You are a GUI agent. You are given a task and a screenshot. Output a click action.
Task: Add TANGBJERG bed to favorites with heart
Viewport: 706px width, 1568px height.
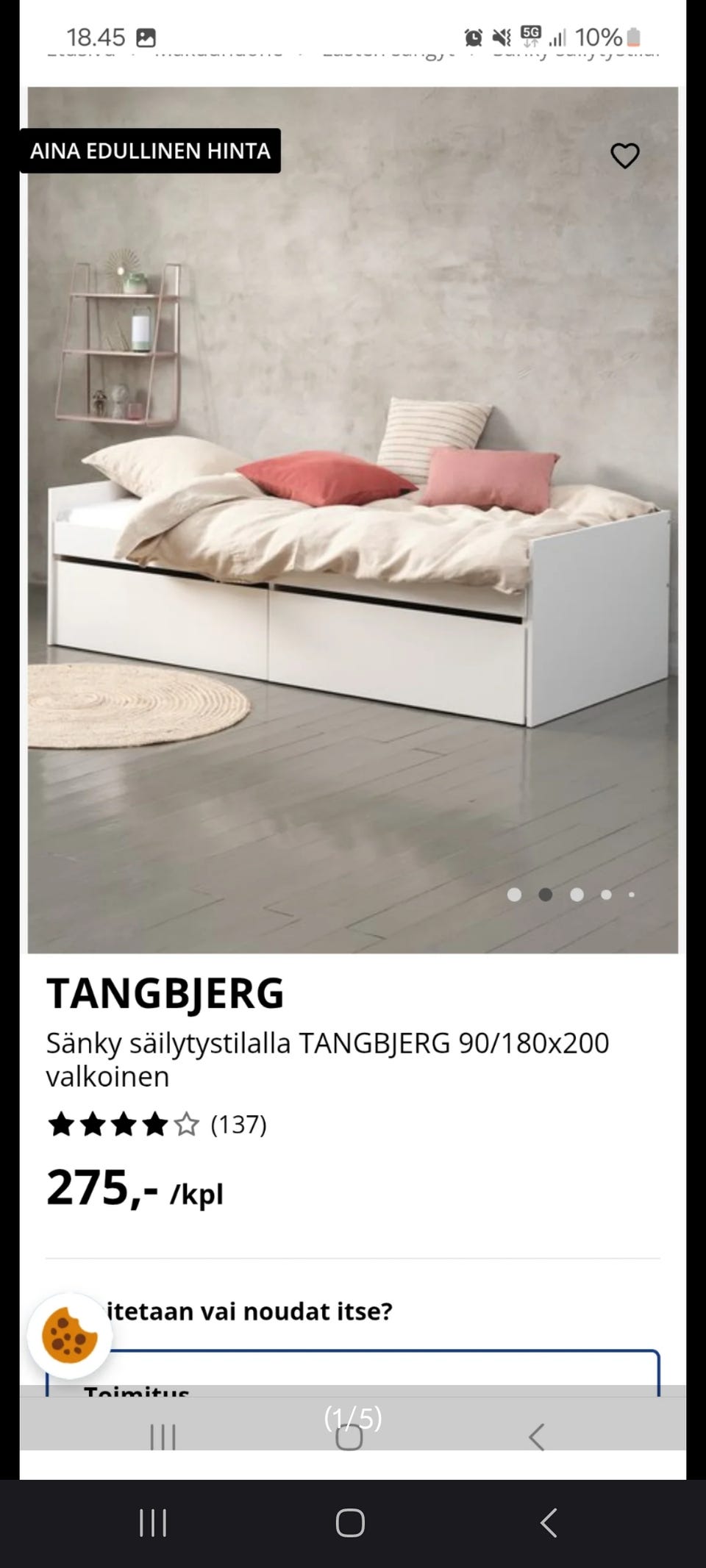click(625, 155)
